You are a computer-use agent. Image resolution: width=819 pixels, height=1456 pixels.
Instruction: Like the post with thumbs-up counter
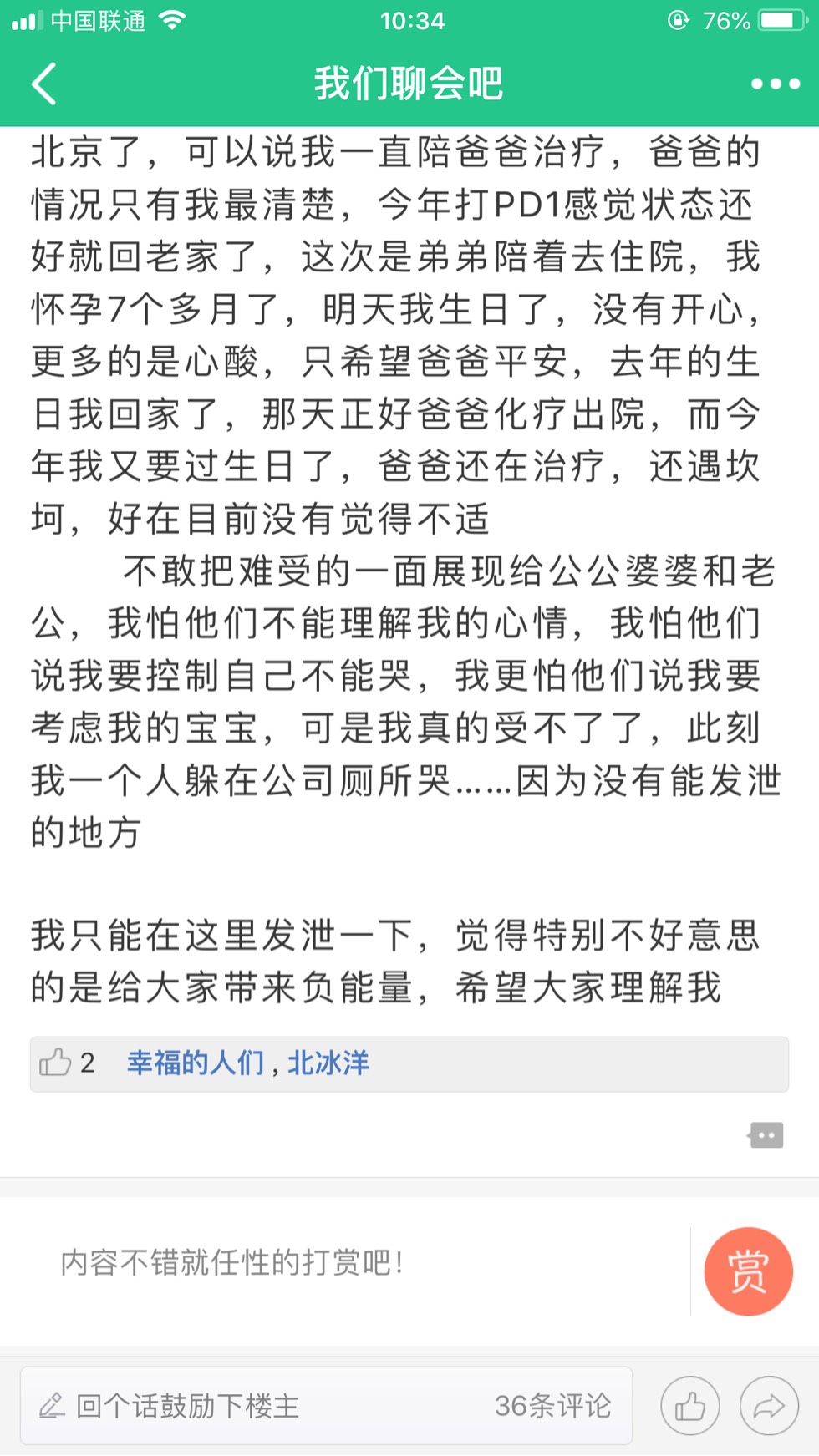click(x=56, y=1063)
